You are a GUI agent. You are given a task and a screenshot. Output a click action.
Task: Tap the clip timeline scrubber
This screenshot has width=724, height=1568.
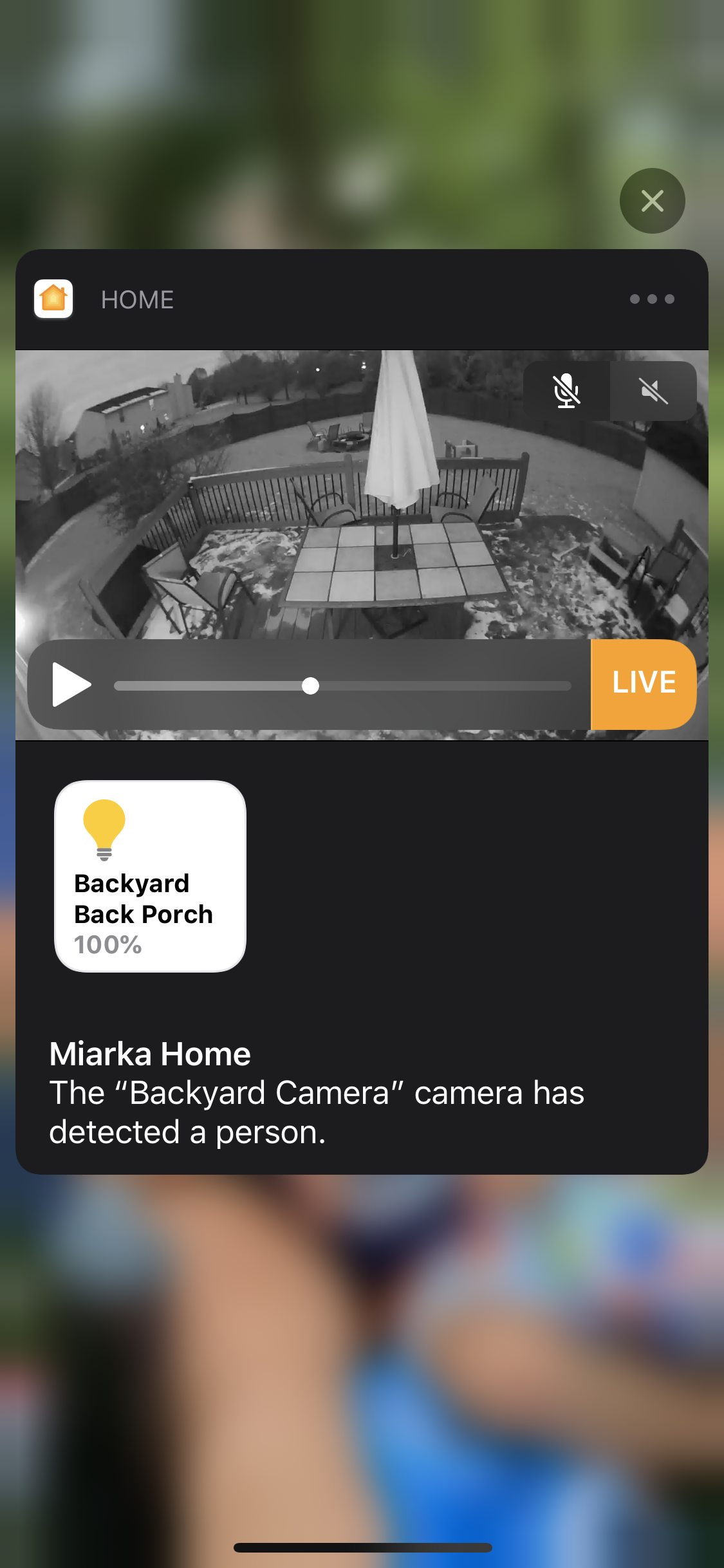tap(311, 686)
